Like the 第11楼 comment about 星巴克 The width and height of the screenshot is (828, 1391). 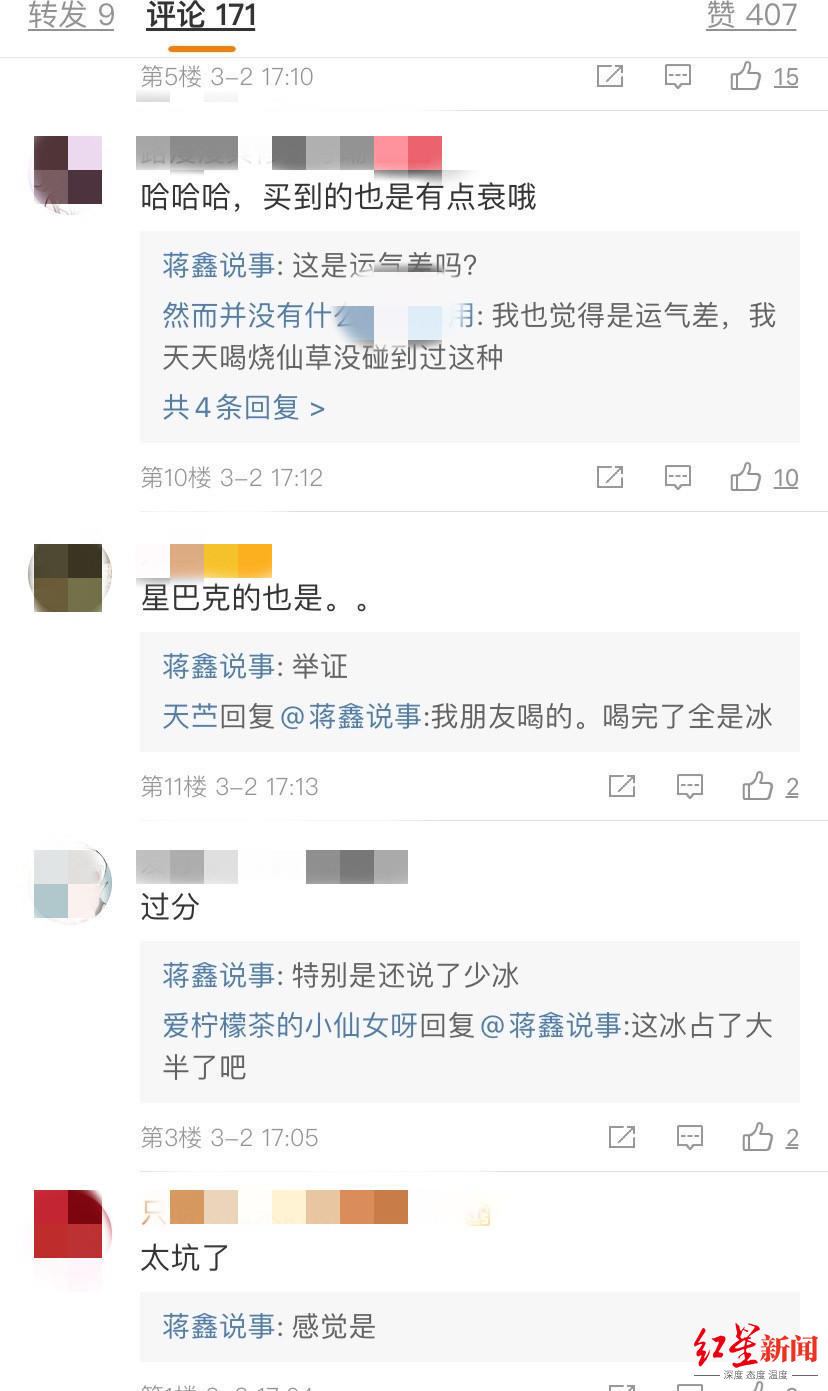click(758, 787)
